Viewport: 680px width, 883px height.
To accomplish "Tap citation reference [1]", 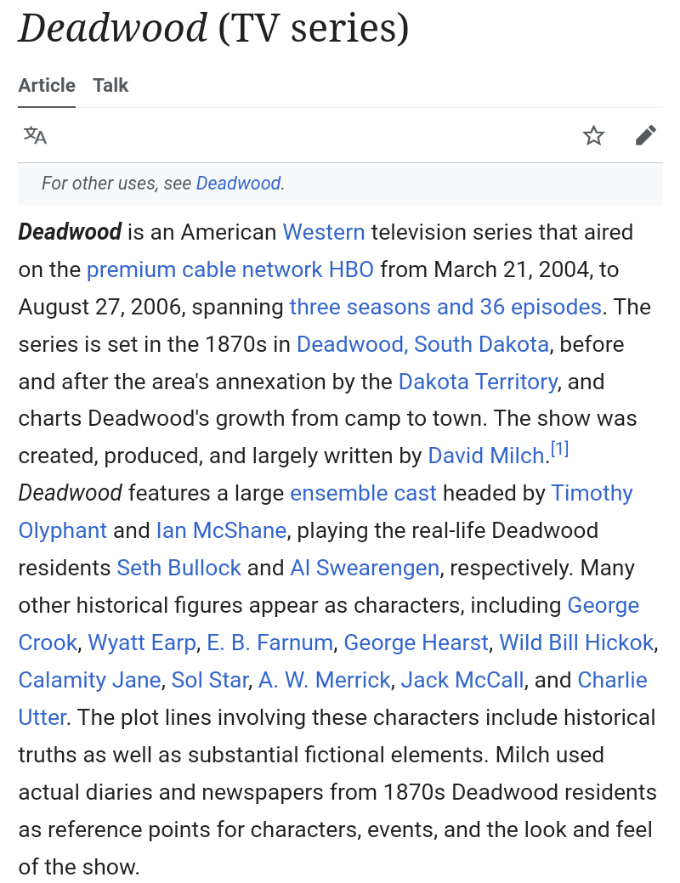I will click(560, 450).
